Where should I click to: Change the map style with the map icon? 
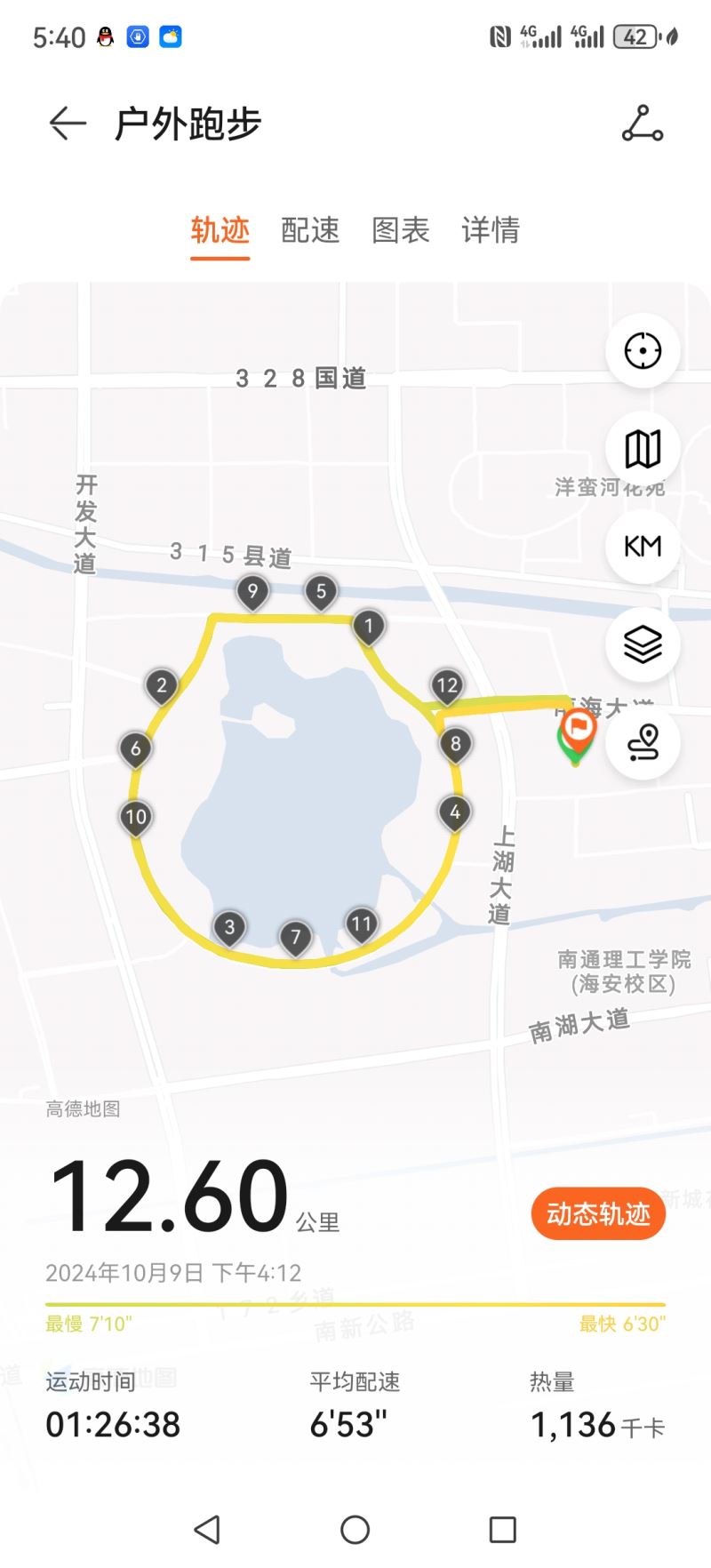643,448
